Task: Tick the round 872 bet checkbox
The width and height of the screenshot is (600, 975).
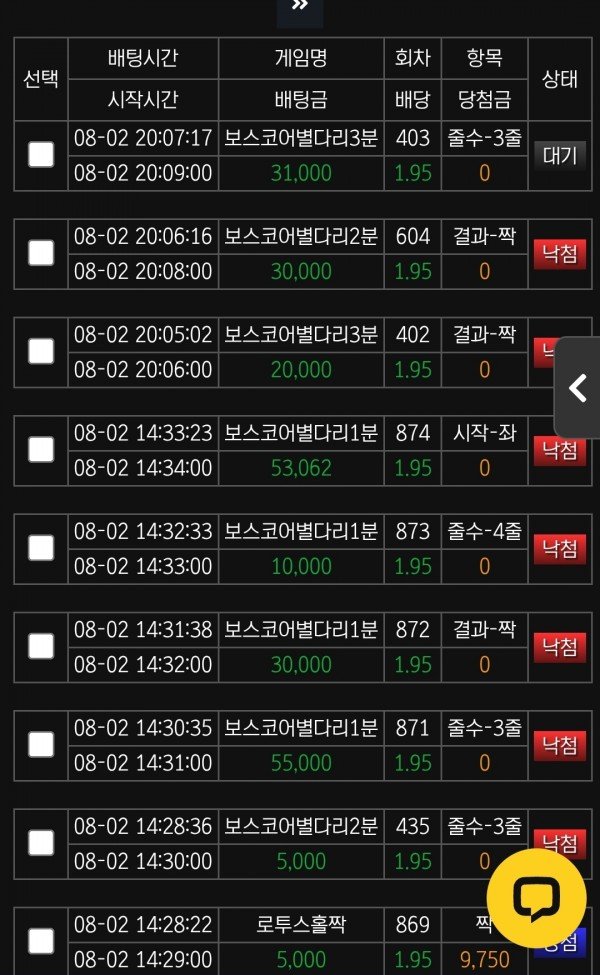Action: click(41, 646)
